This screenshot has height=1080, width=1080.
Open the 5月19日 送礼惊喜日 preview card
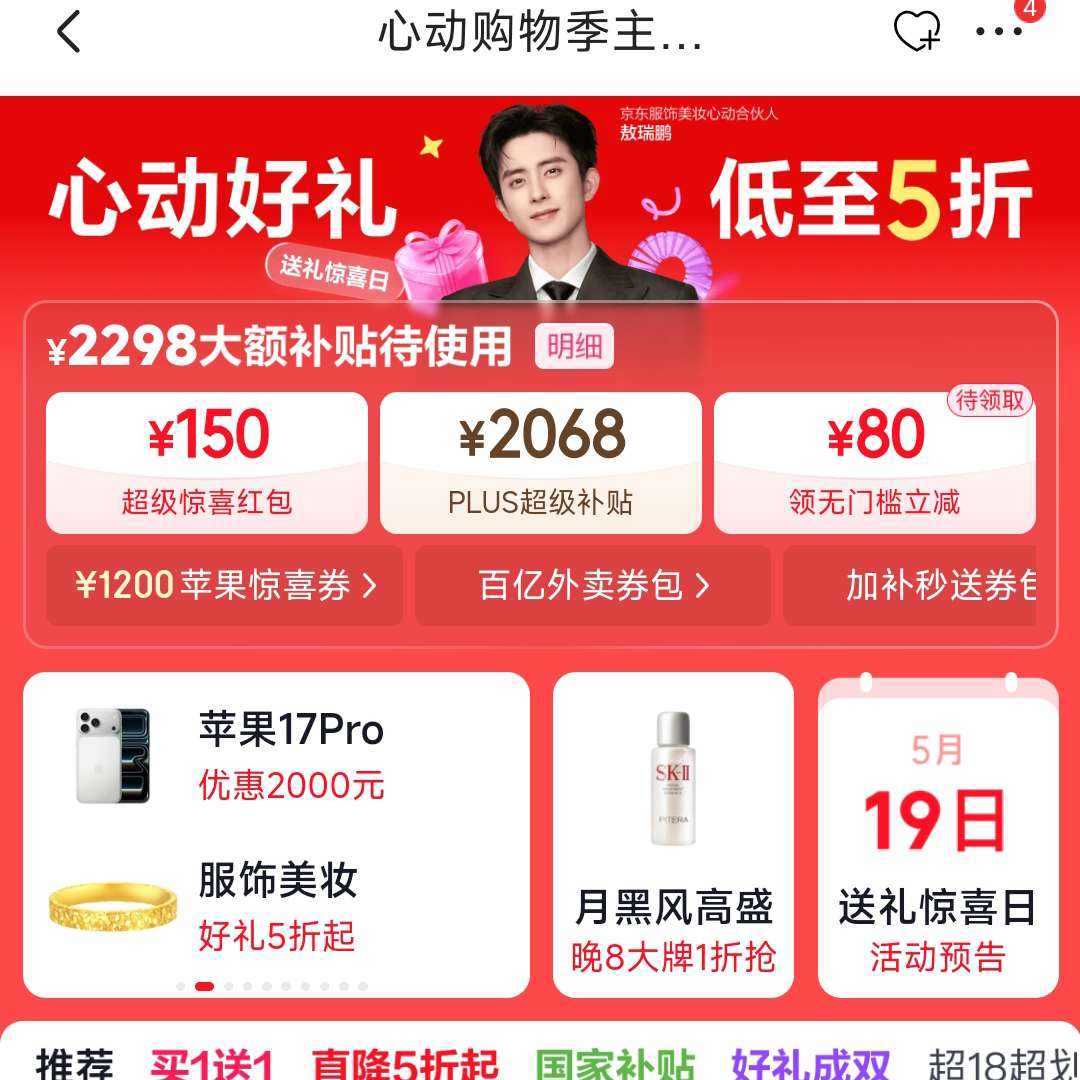(x=938, y=835)
